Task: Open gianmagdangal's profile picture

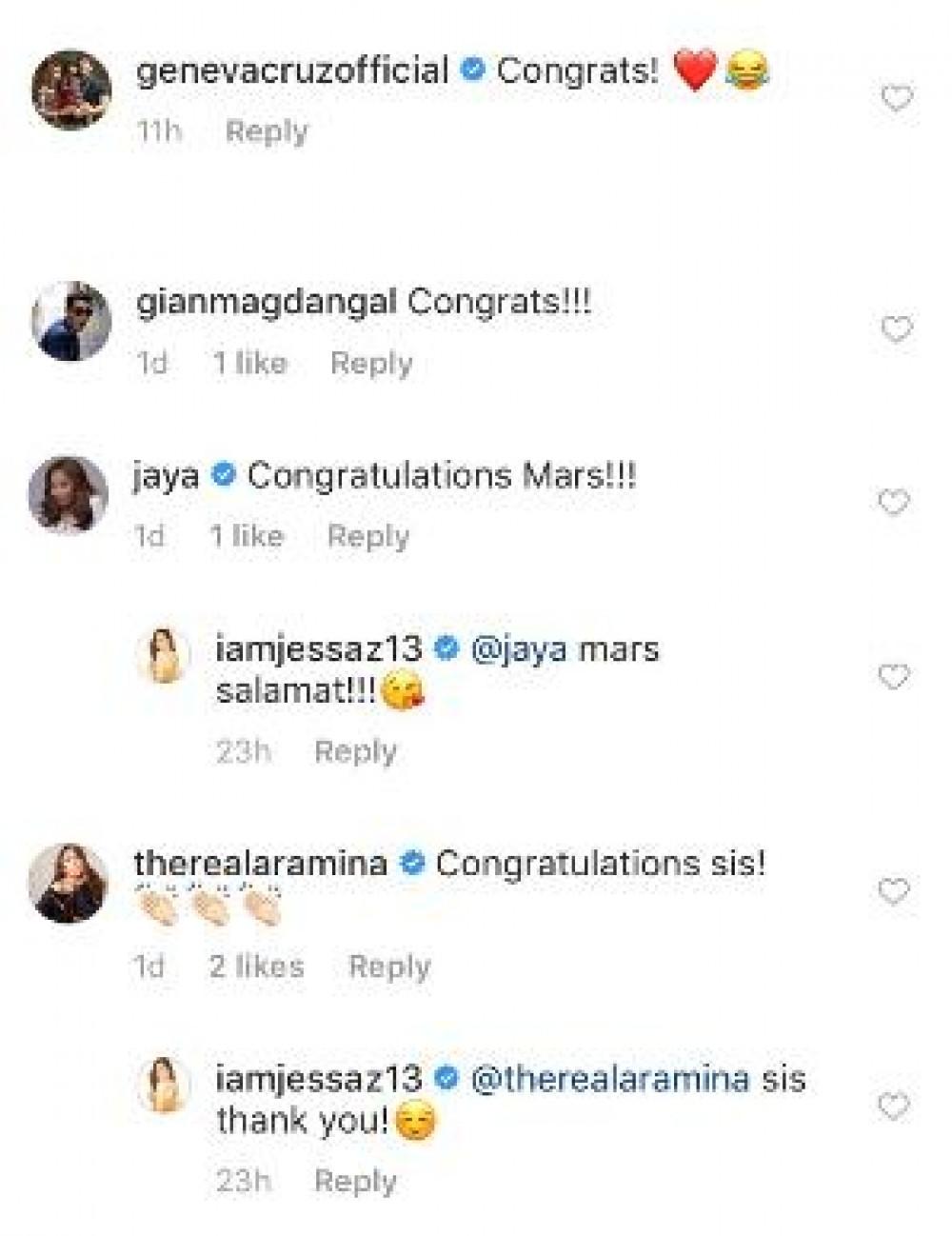Action: click(x=71, y=321)
